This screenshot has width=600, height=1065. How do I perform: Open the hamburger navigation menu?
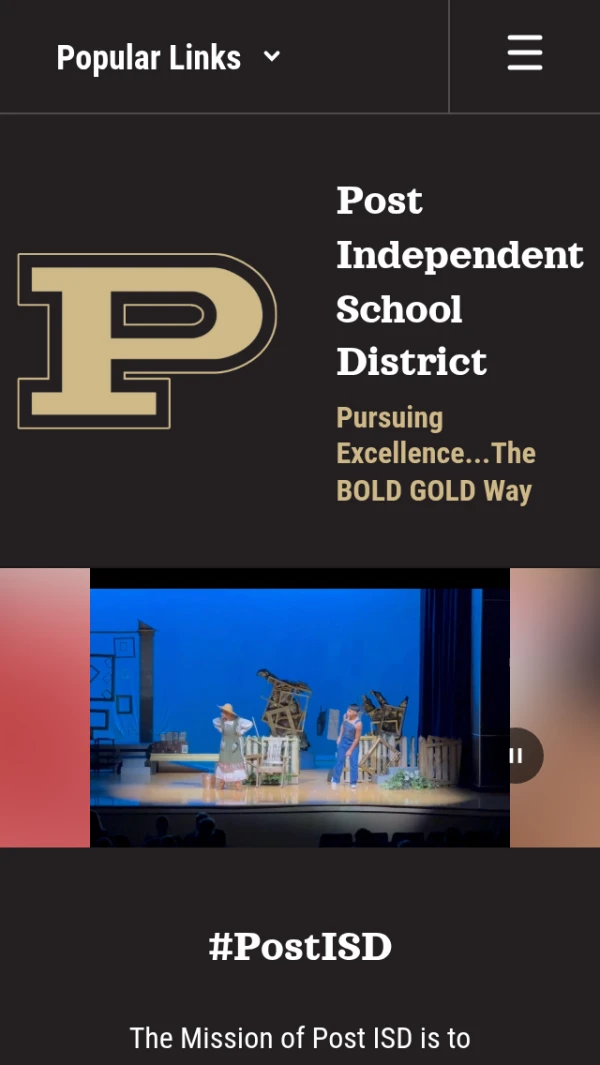524,53
